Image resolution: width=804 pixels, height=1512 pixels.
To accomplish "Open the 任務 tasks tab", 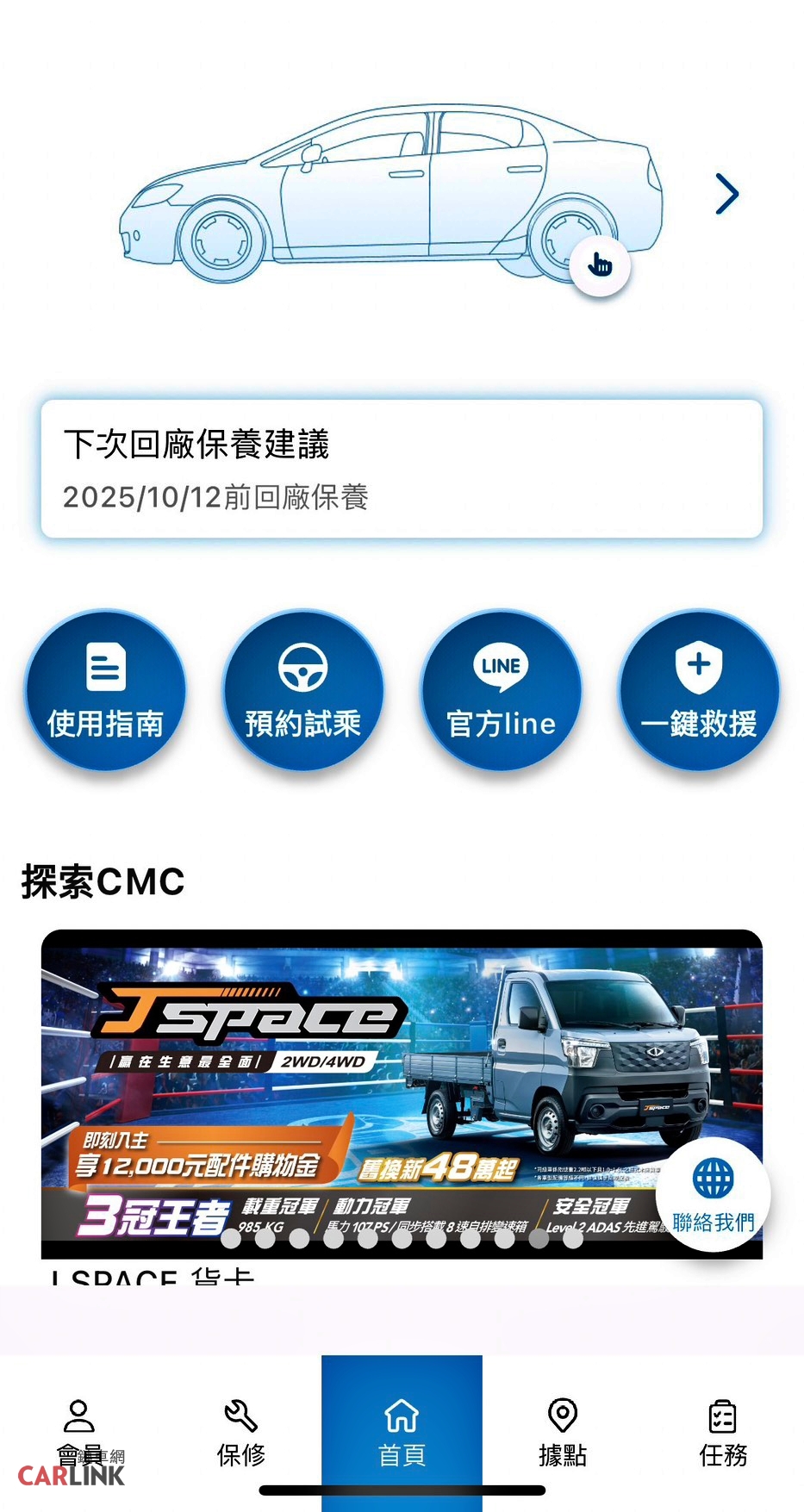I will click(723, 1434).
